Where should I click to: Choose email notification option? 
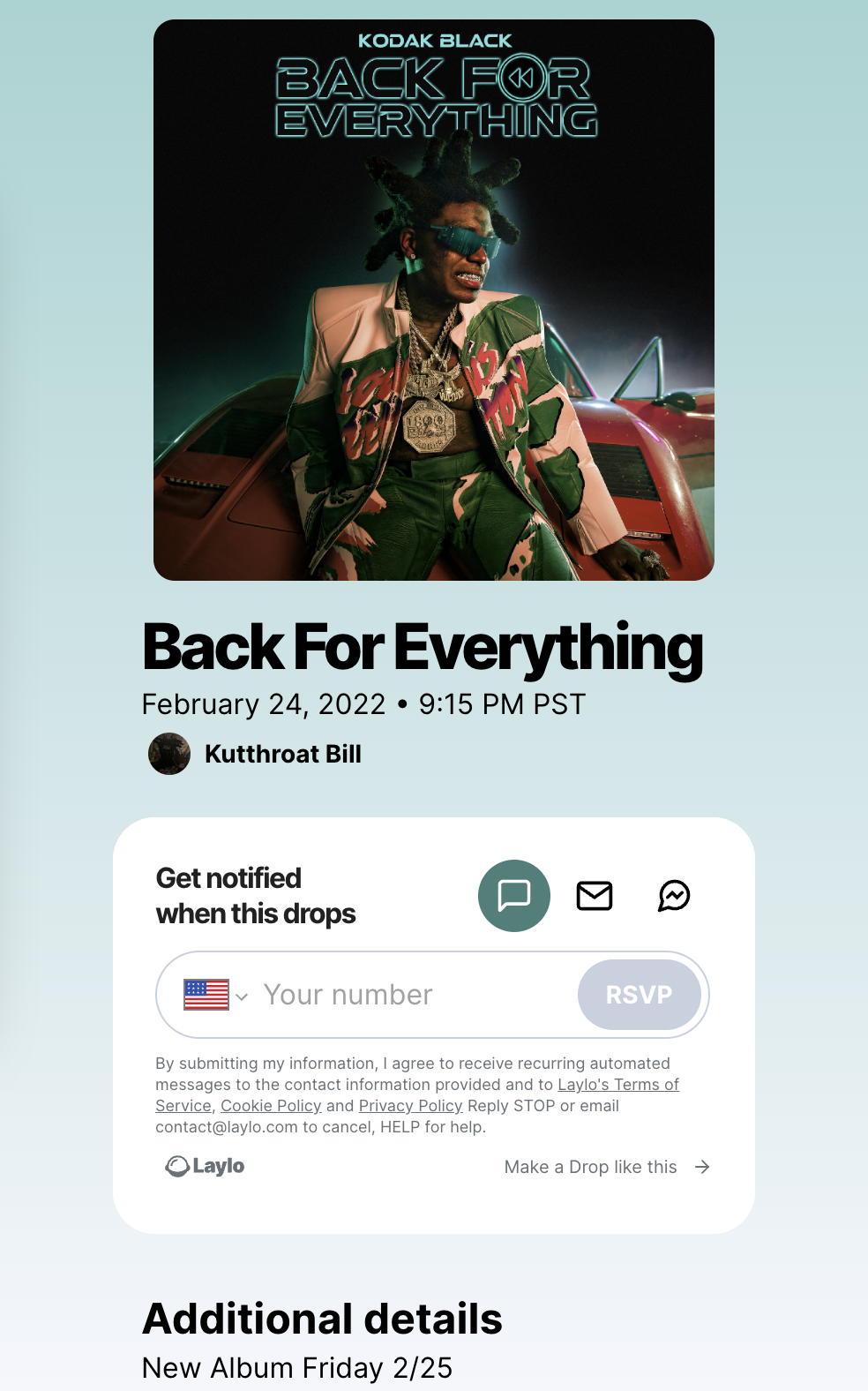595,896
